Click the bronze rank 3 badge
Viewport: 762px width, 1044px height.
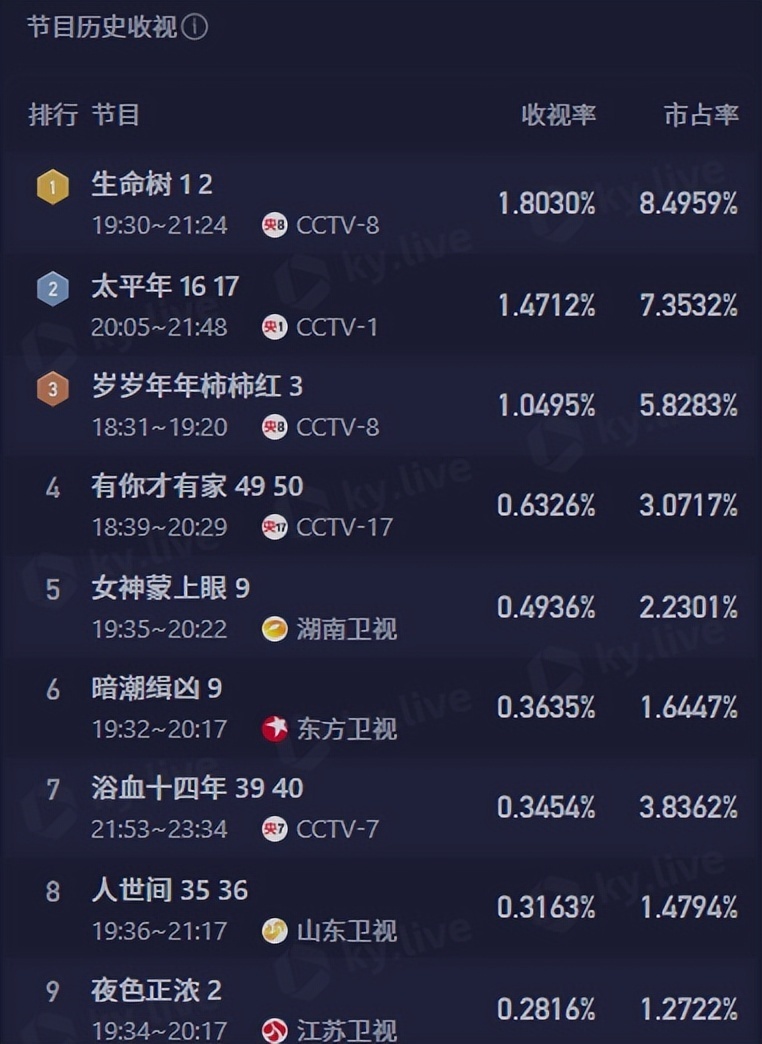pos(51,390)
